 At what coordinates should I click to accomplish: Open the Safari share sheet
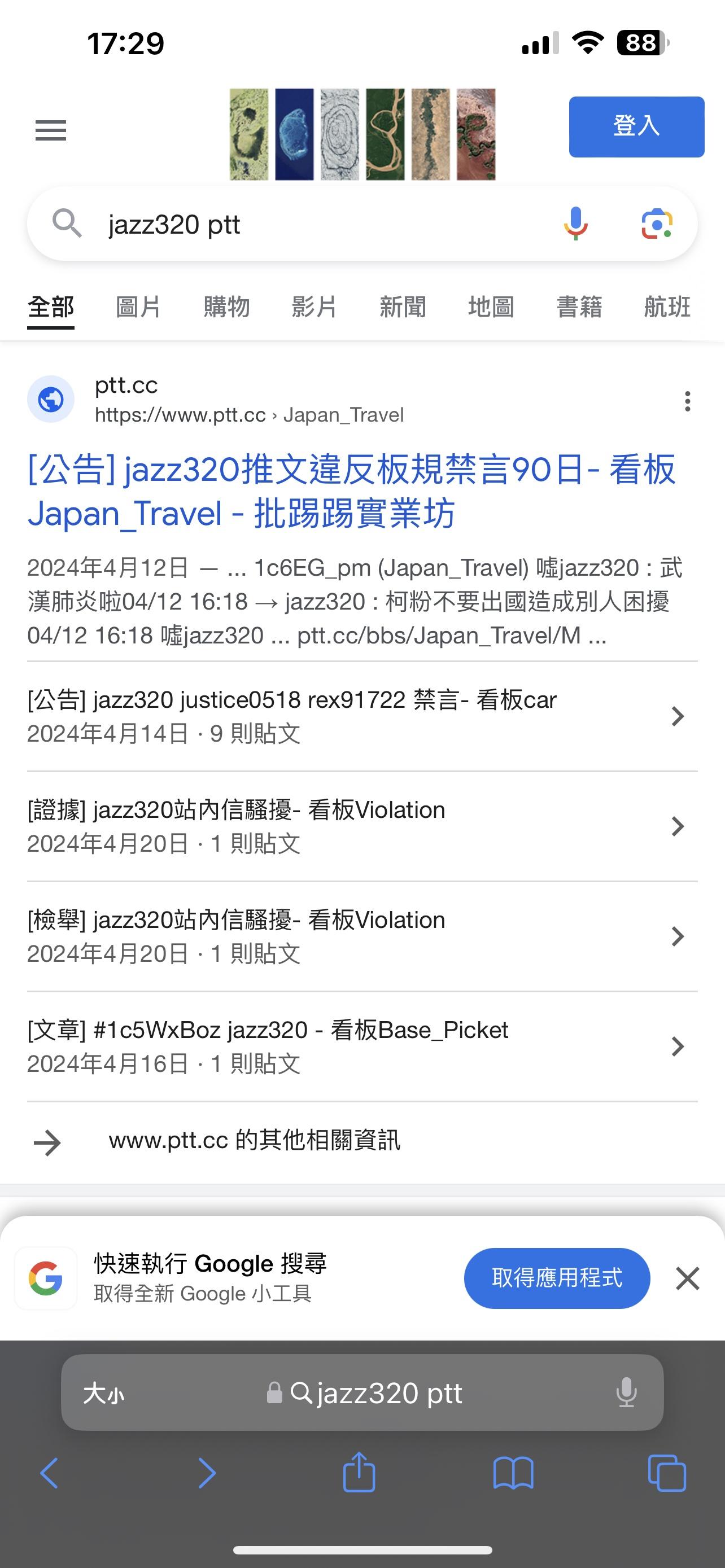click(x=359, y=1472)
